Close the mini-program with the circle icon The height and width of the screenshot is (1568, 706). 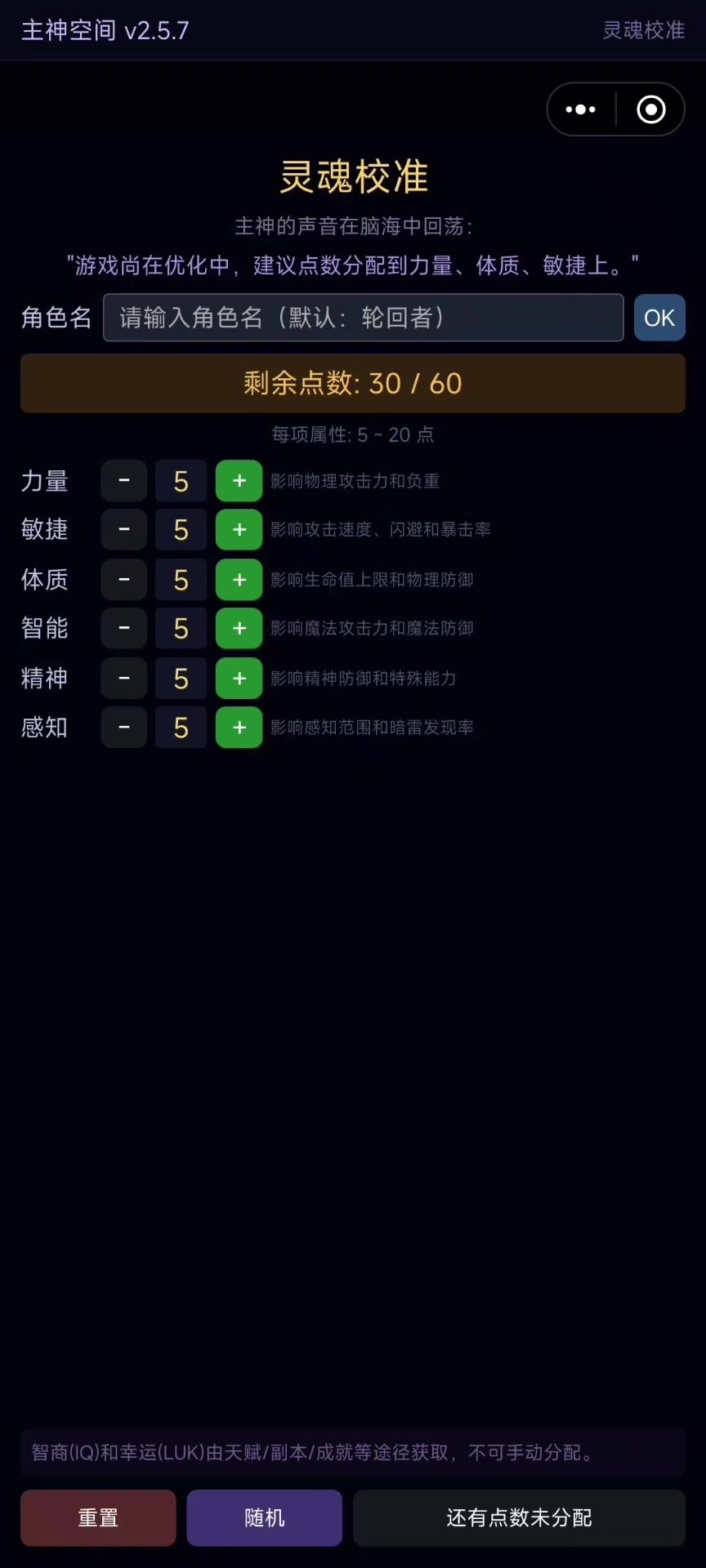point(651,109)
